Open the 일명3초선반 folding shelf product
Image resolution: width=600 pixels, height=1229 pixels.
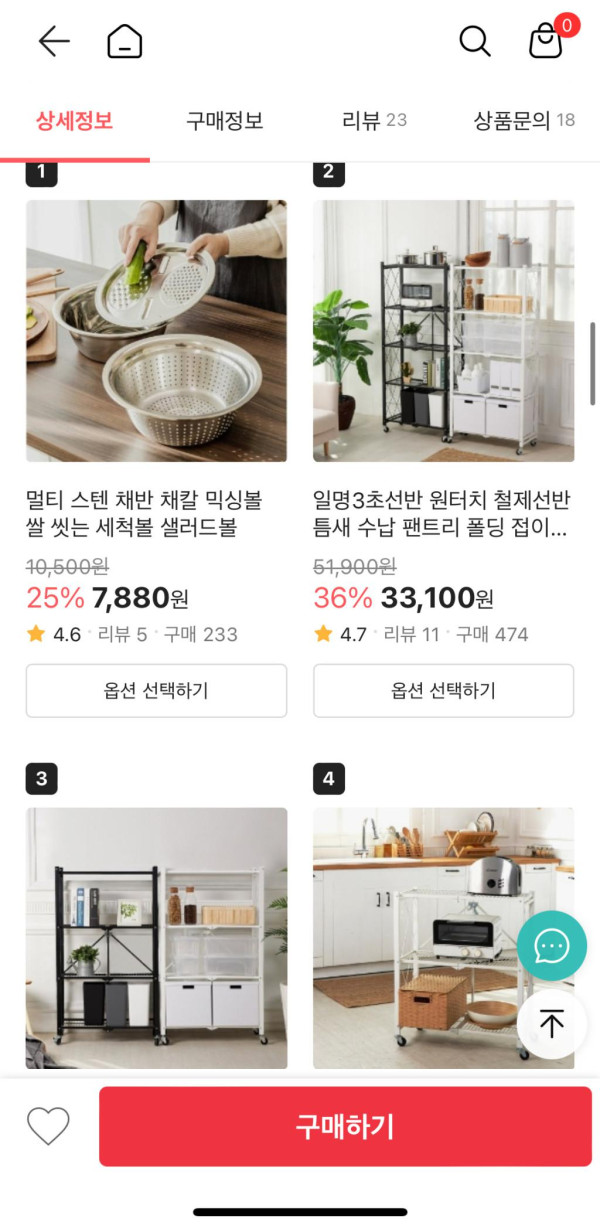[x=444, y=331]
